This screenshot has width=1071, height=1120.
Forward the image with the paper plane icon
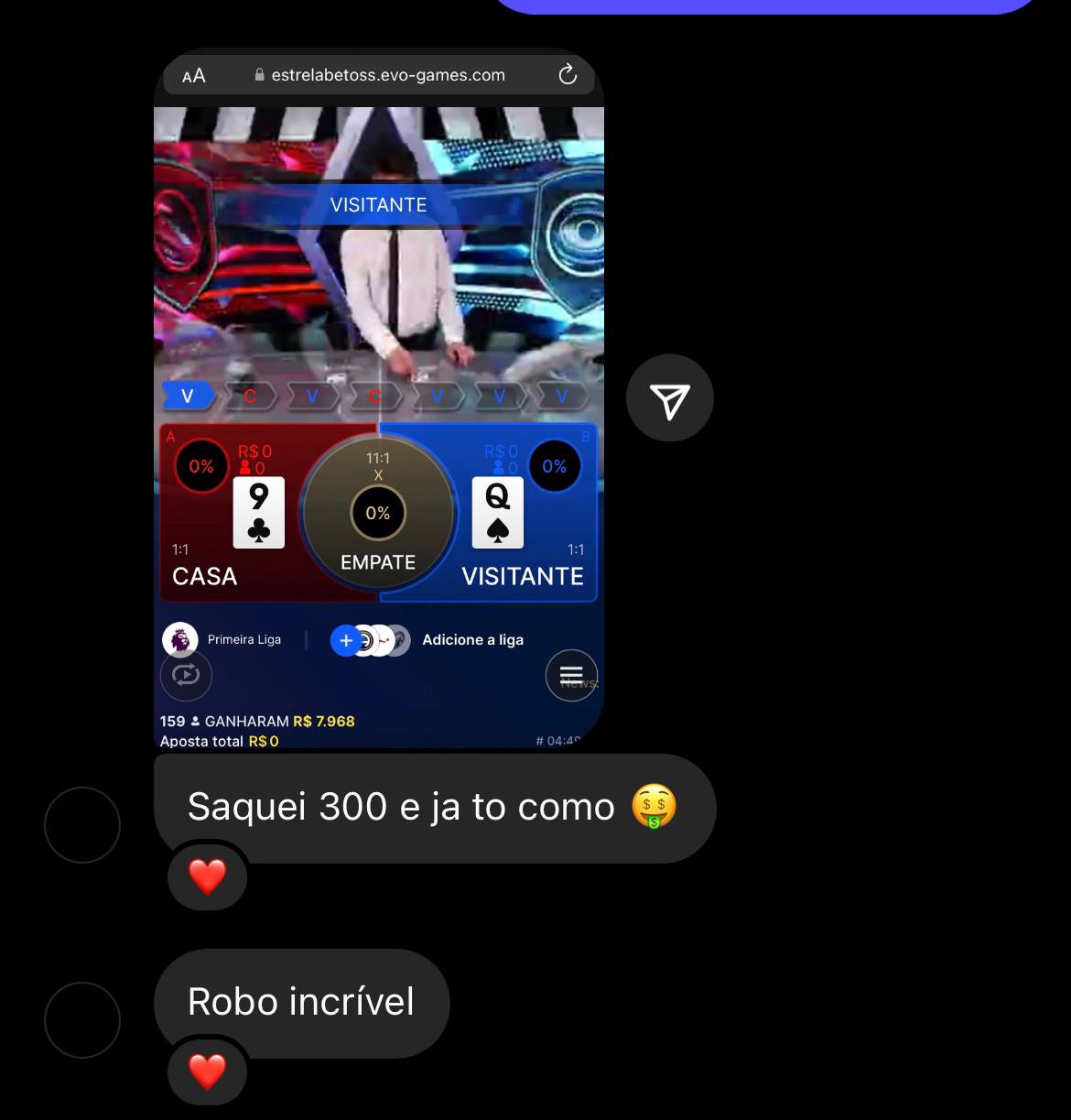(x=669, y=398)
